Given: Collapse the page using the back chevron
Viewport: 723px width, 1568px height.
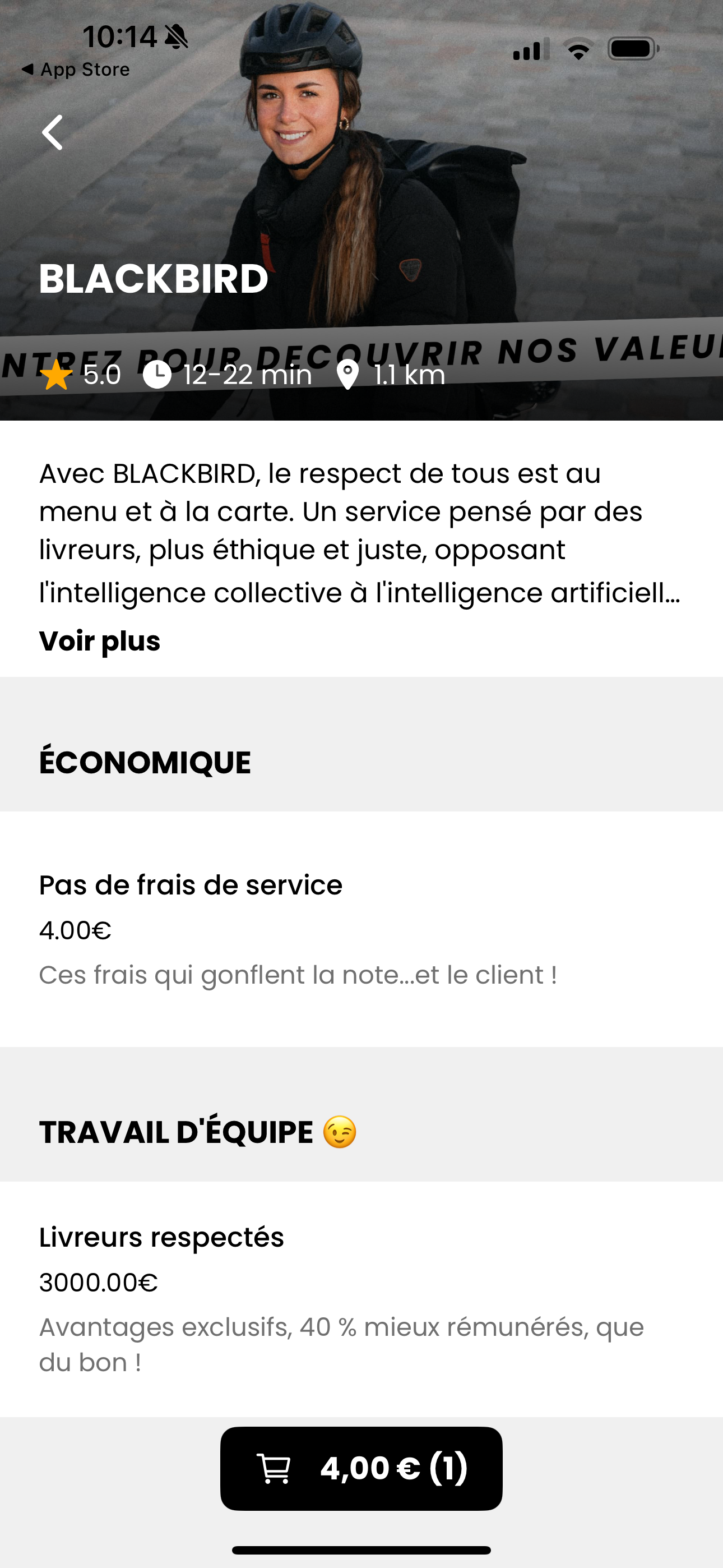Looking at the screenshot, I should [53, 131].
